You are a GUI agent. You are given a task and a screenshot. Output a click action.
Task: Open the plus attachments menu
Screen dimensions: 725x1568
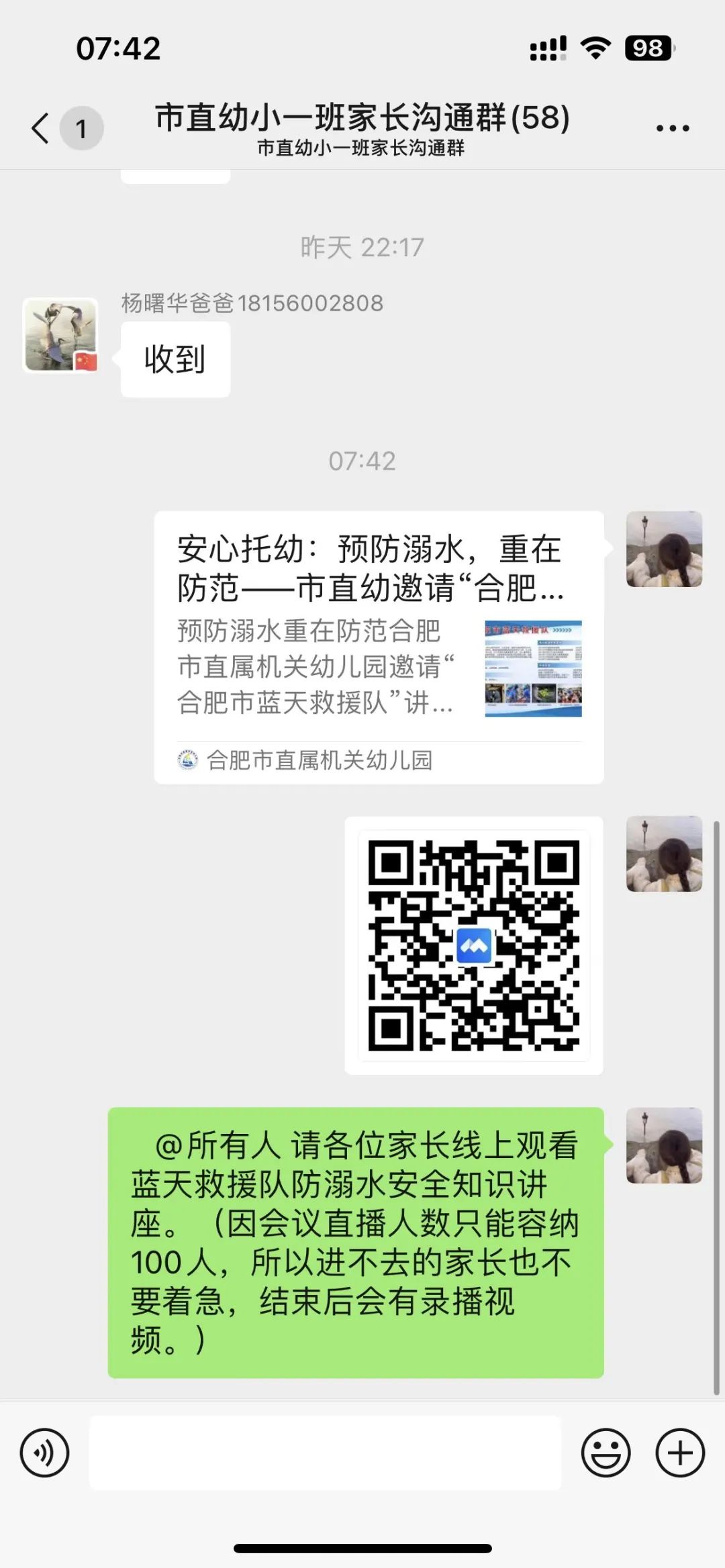tap(679, 1453)
